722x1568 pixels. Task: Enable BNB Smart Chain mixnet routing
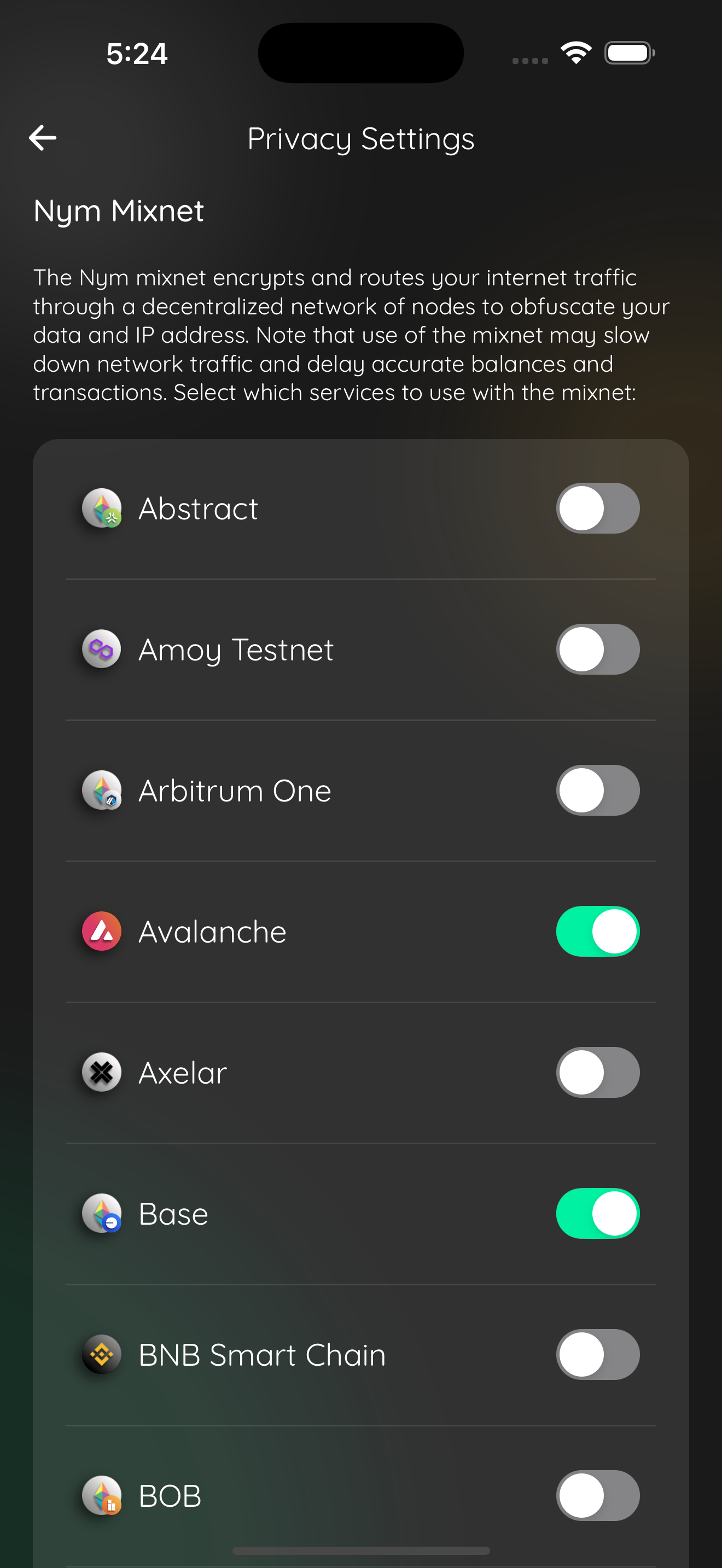(x=597, y=1354)
